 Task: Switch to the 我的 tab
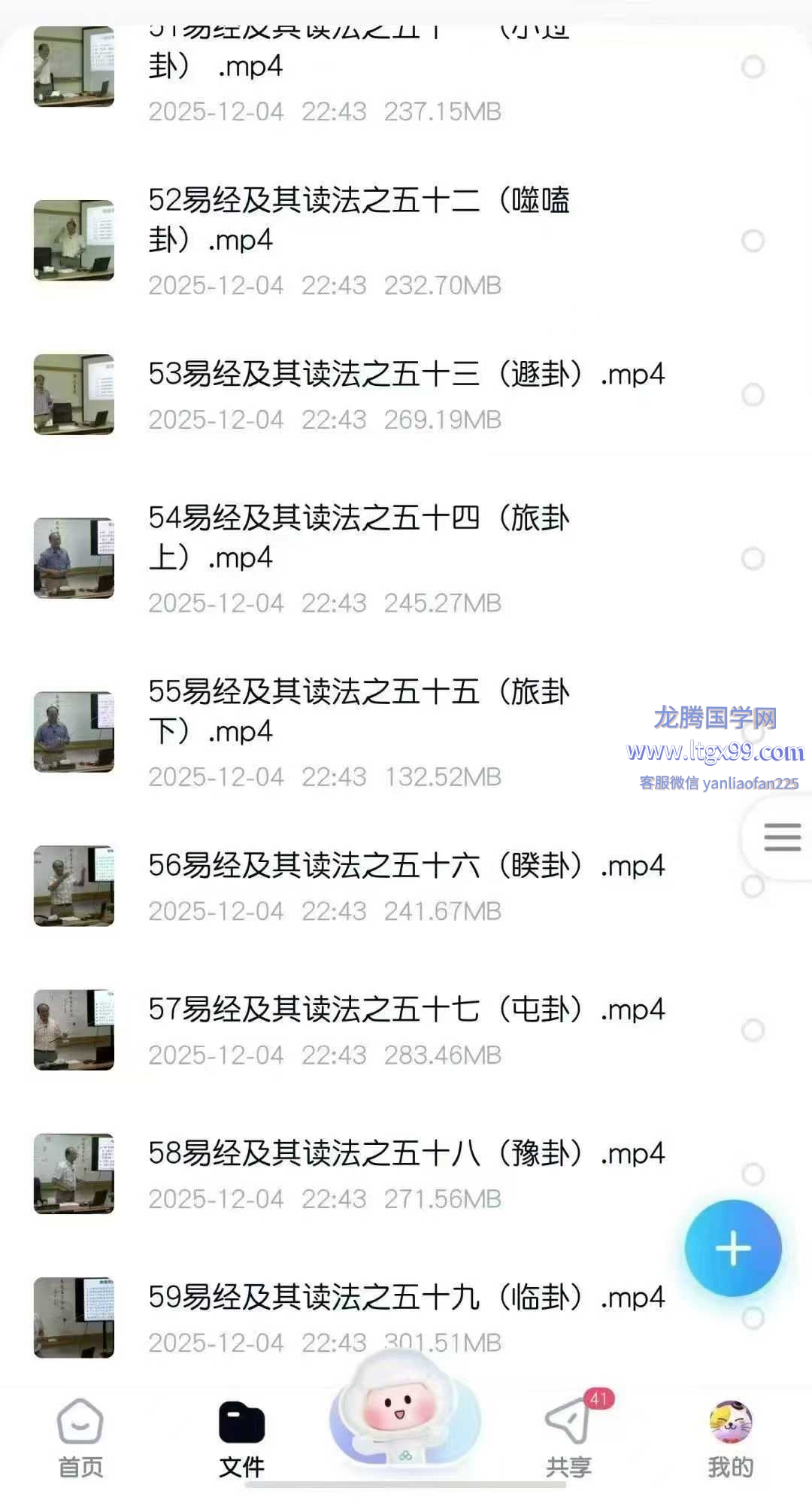(730, 1437)
